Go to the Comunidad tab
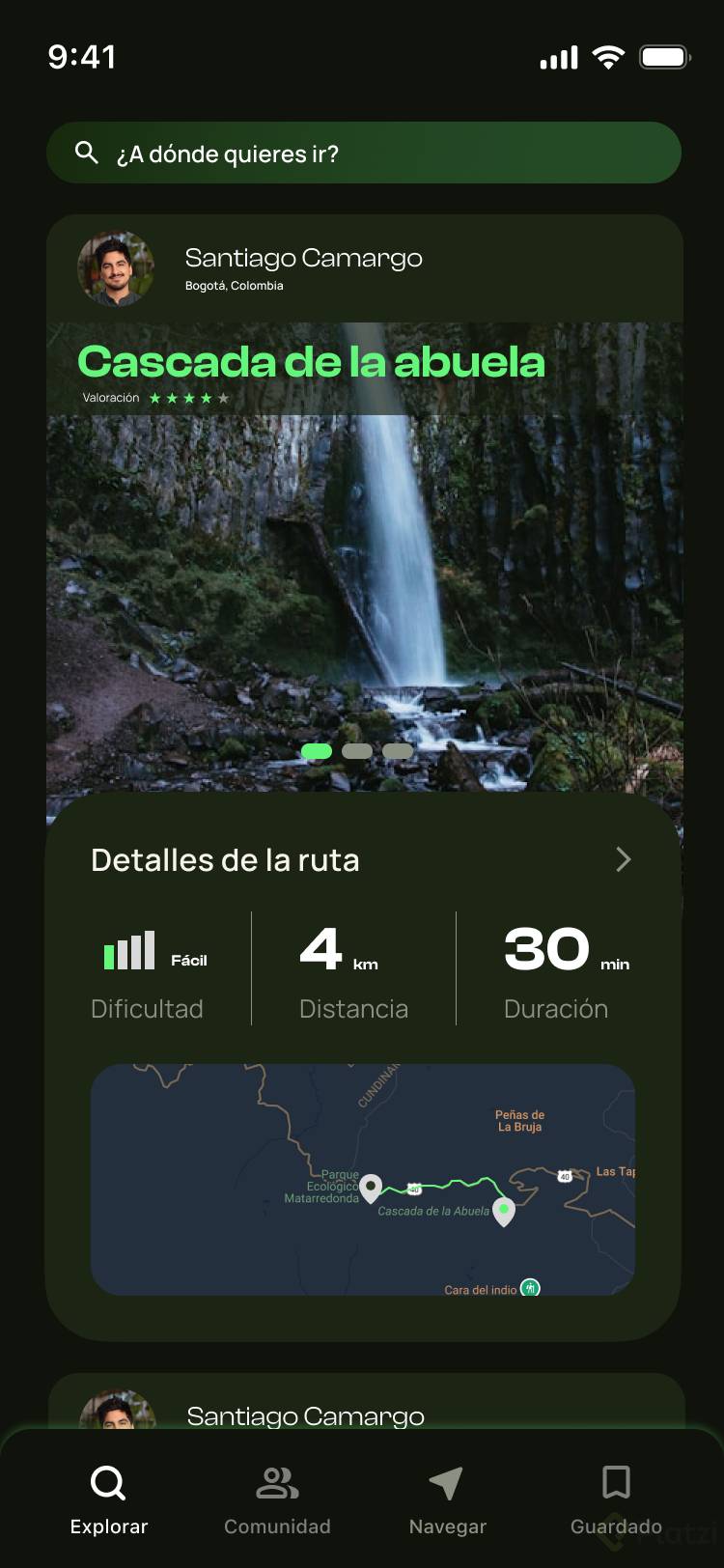Screen dimensions: 724x1568 coord(277,1498)
